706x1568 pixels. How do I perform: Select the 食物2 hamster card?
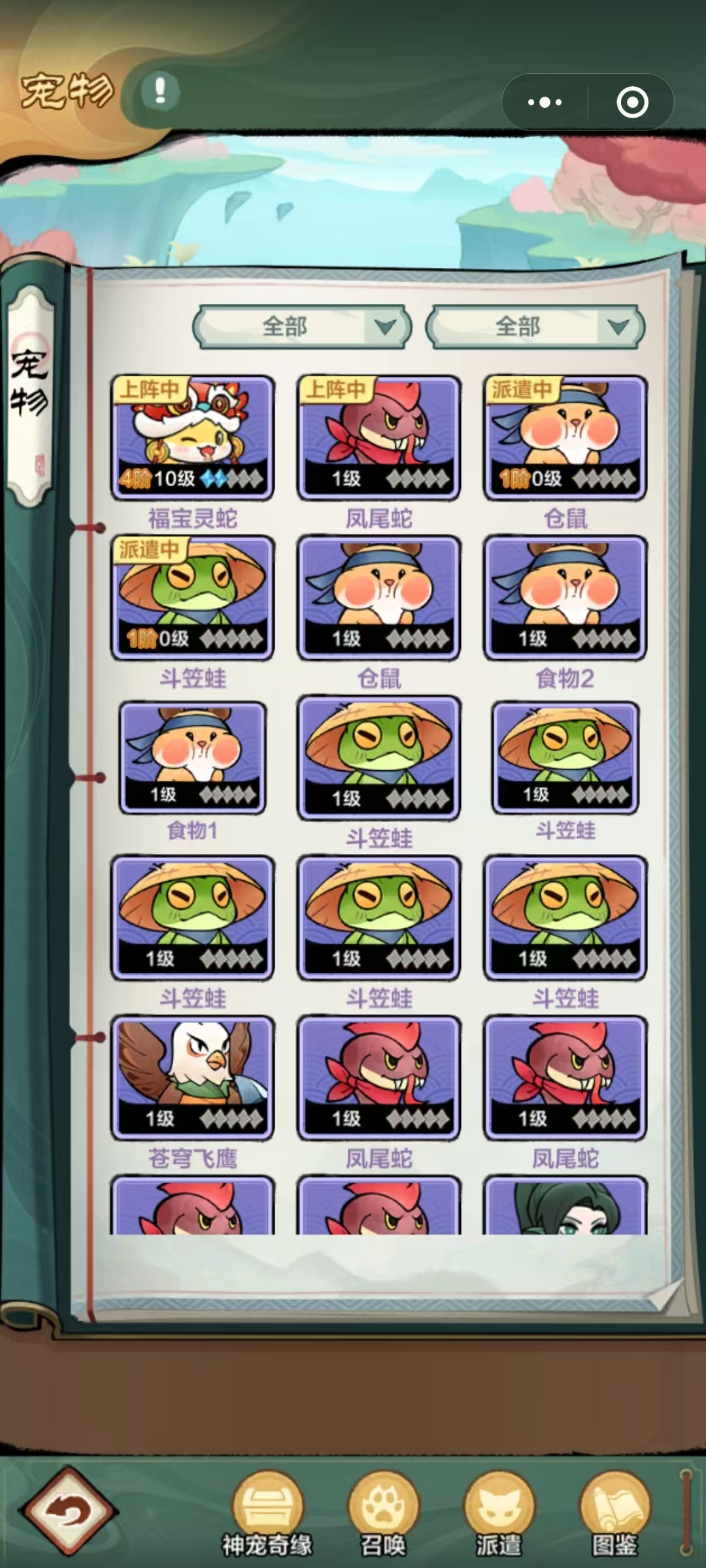(565, 598)
